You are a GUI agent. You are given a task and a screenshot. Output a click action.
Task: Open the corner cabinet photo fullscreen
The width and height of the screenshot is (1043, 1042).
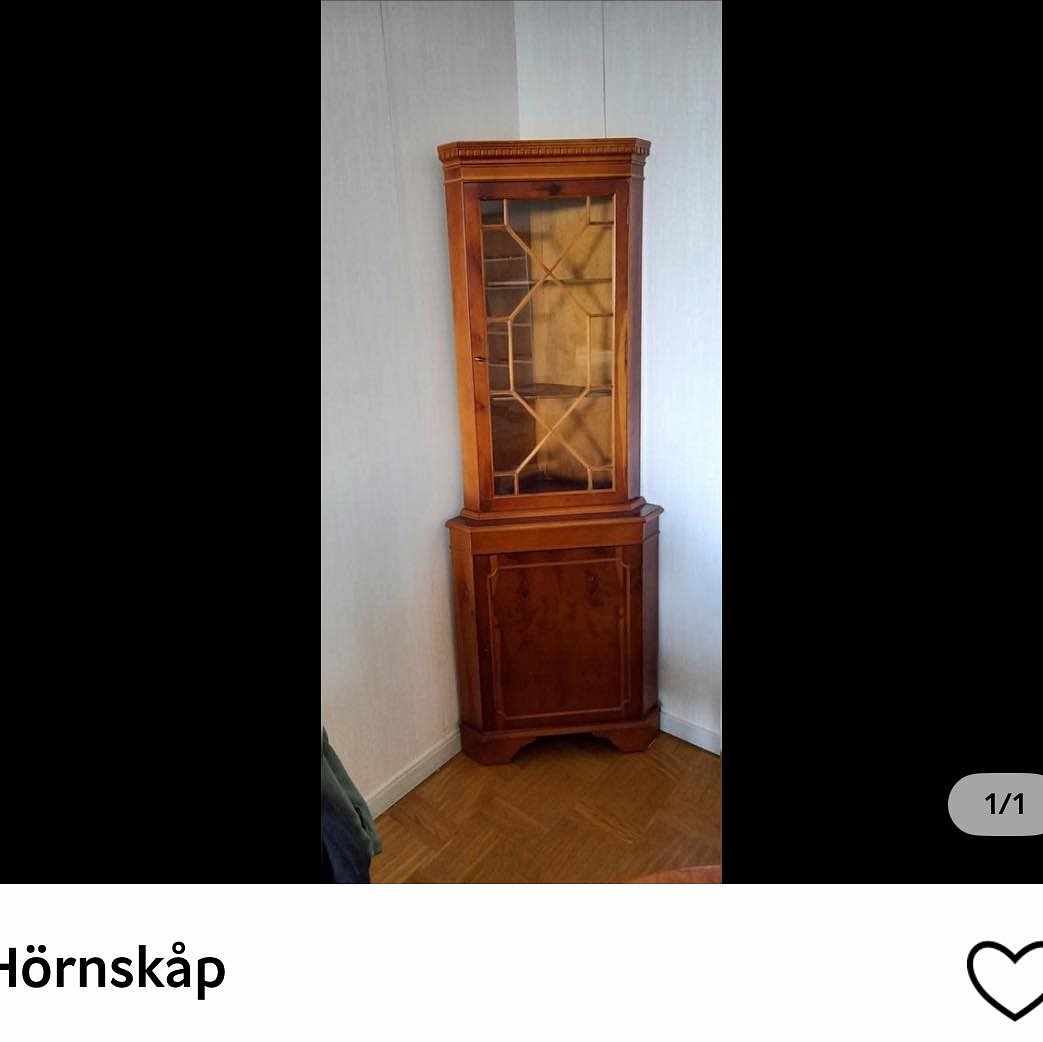(521, 441)
